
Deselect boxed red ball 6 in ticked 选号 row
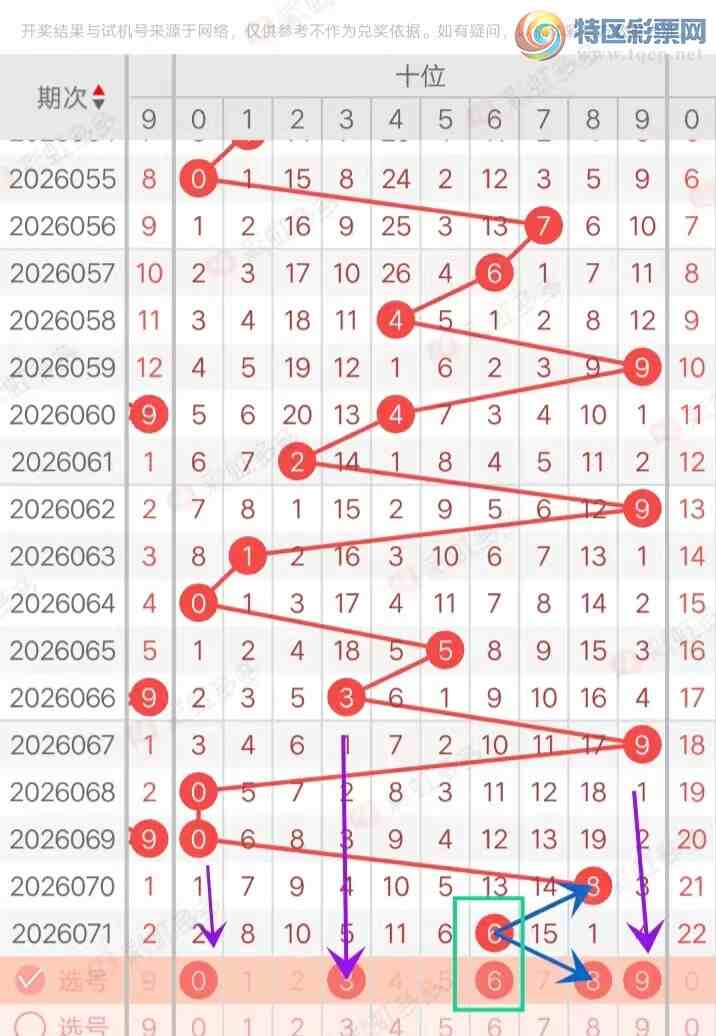(x=494, y=981)
